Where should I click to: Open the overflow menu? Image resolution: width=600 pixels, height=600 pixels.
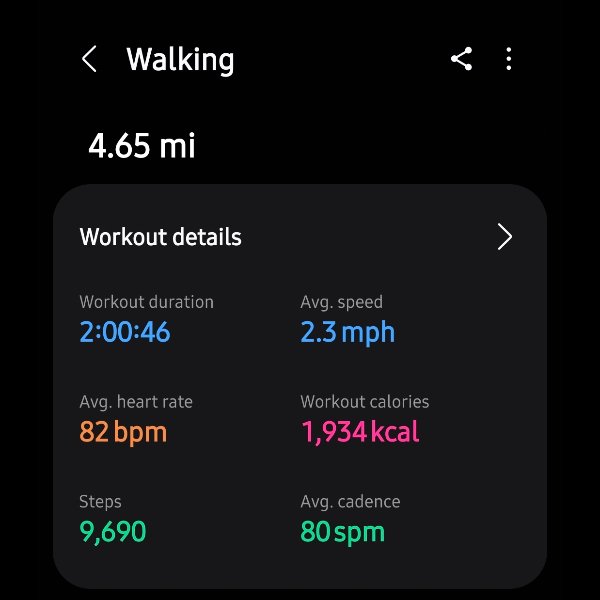click(x=509, y=59)
